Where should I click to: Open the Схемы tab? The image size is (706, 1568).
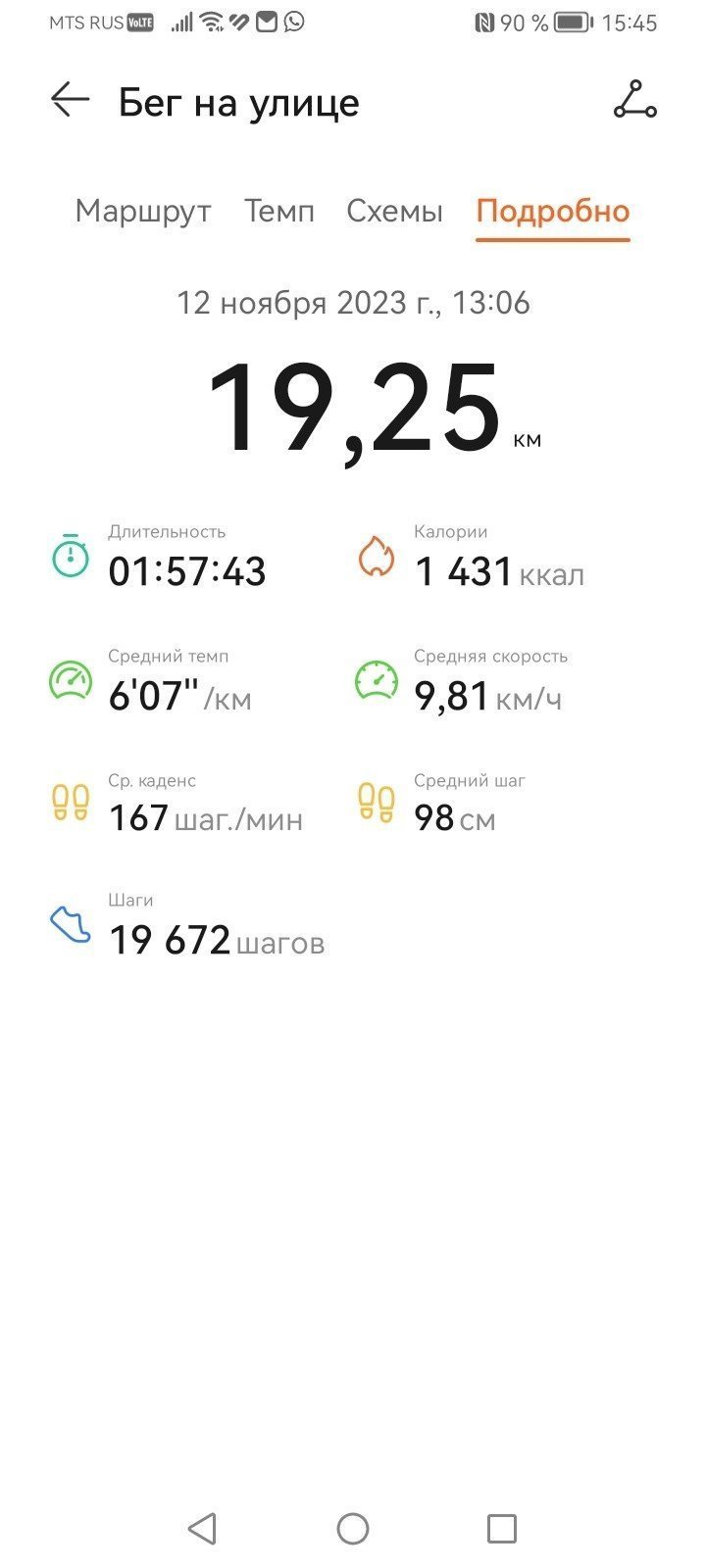pyautogui.click(x=394, y=211)
